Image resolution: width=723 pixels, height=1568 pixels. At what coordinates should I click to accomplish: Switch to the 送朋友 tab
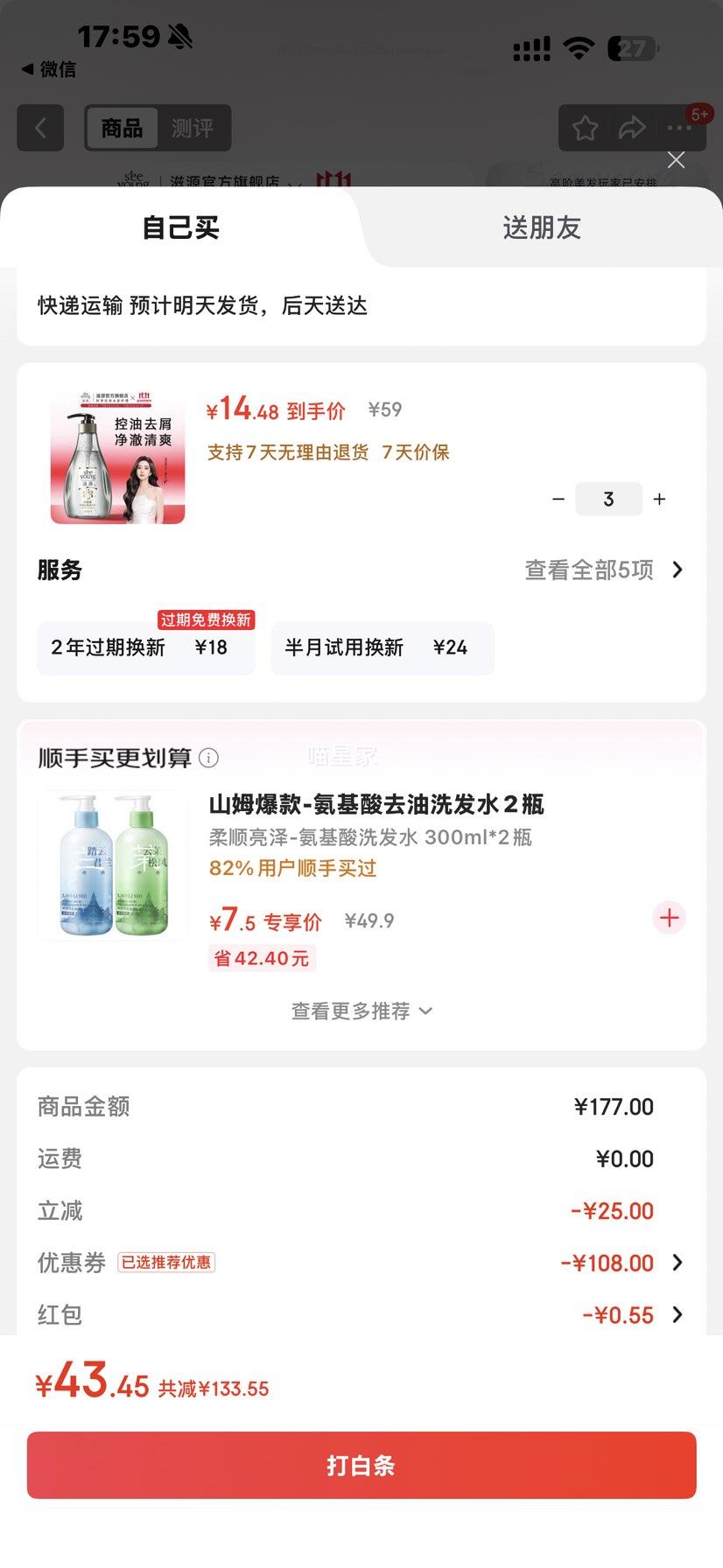pos(542,227)
